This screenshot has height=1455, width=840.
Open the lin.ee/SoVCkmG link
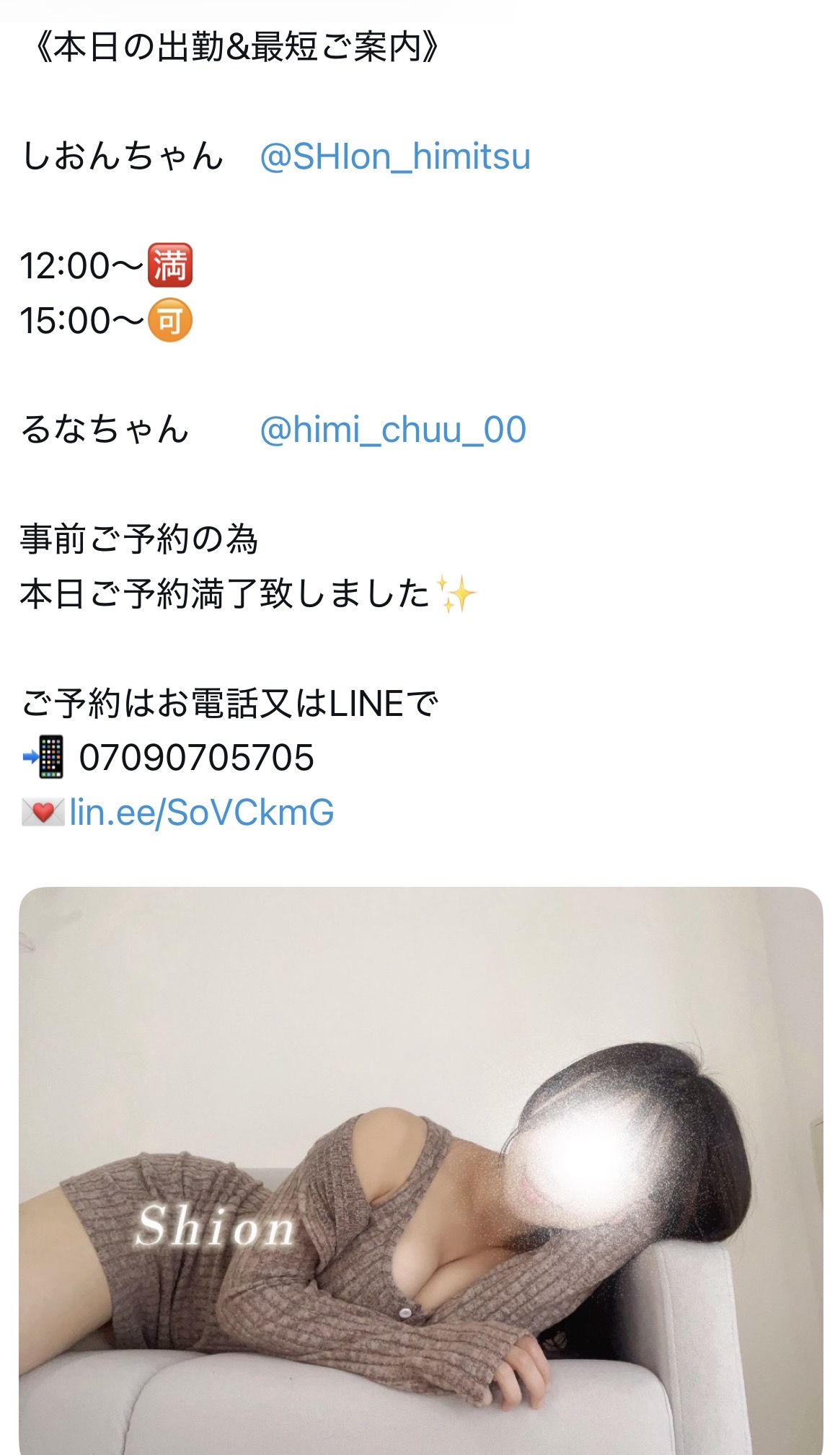pos(201,813)
